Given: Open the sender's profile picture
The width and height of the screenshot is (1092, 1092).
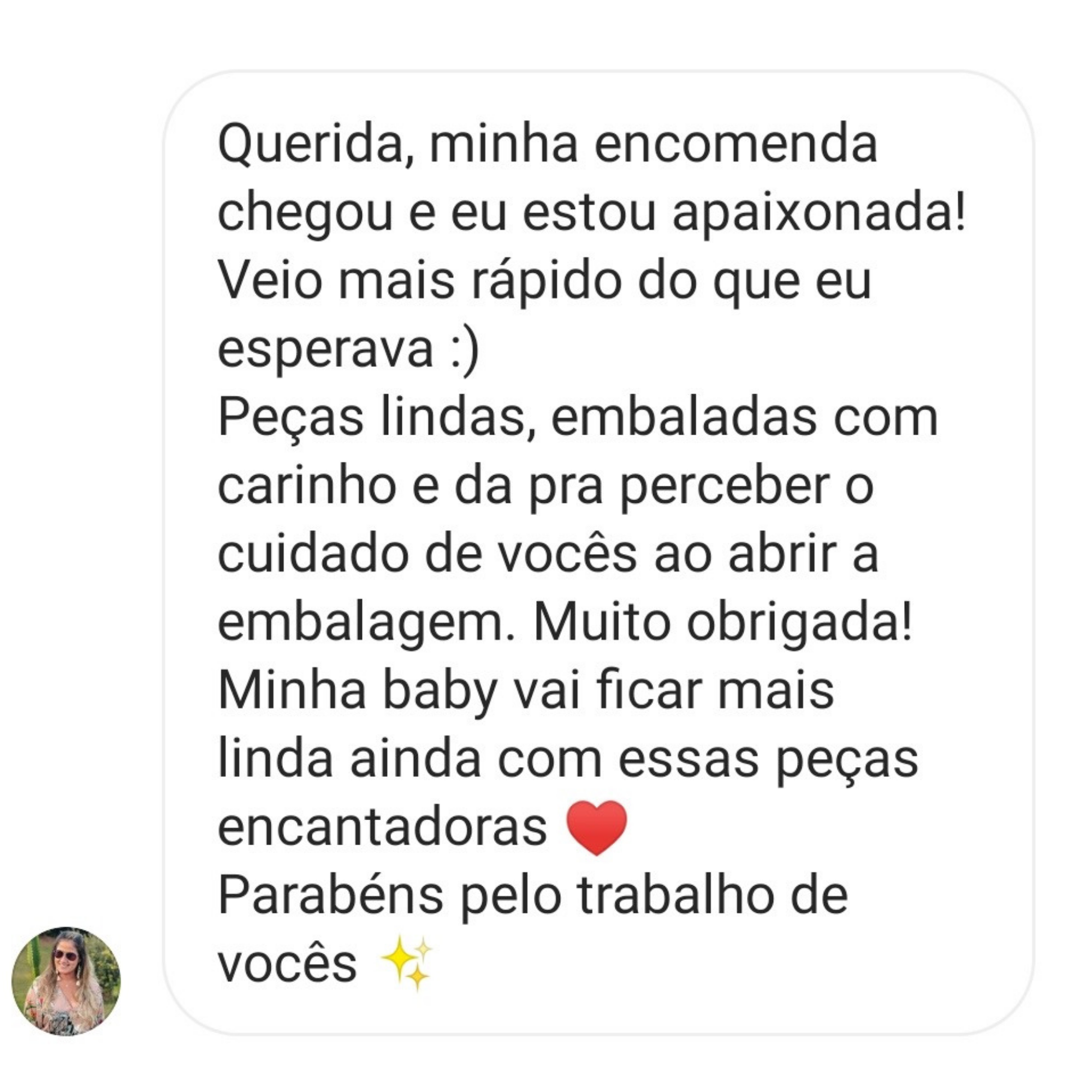Looking at the screenshot, I should 66,981.
